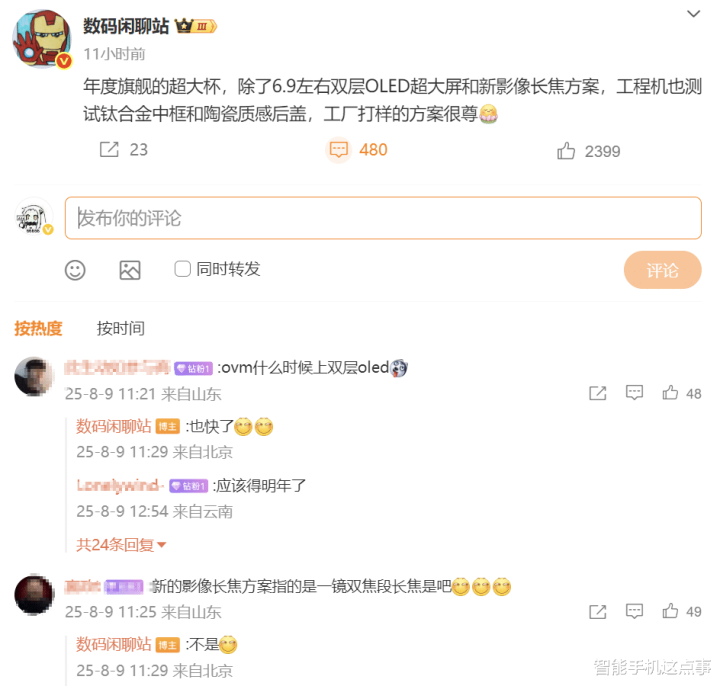Switch to 按热度 sorting tab
This screenshot has height=686, width=720.
click(38, 328)
